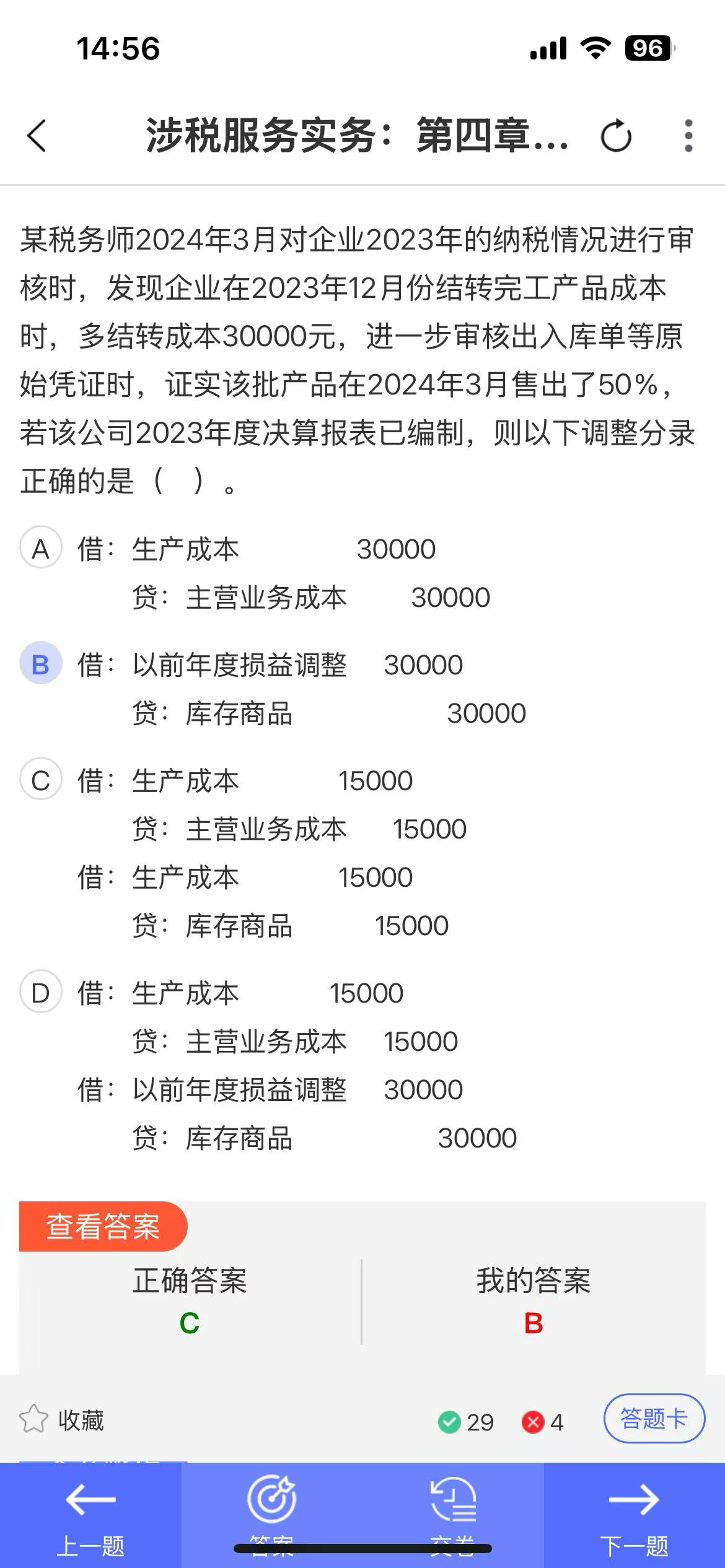
Task: Go back using the top-left arrow
Action: [37, 136]
